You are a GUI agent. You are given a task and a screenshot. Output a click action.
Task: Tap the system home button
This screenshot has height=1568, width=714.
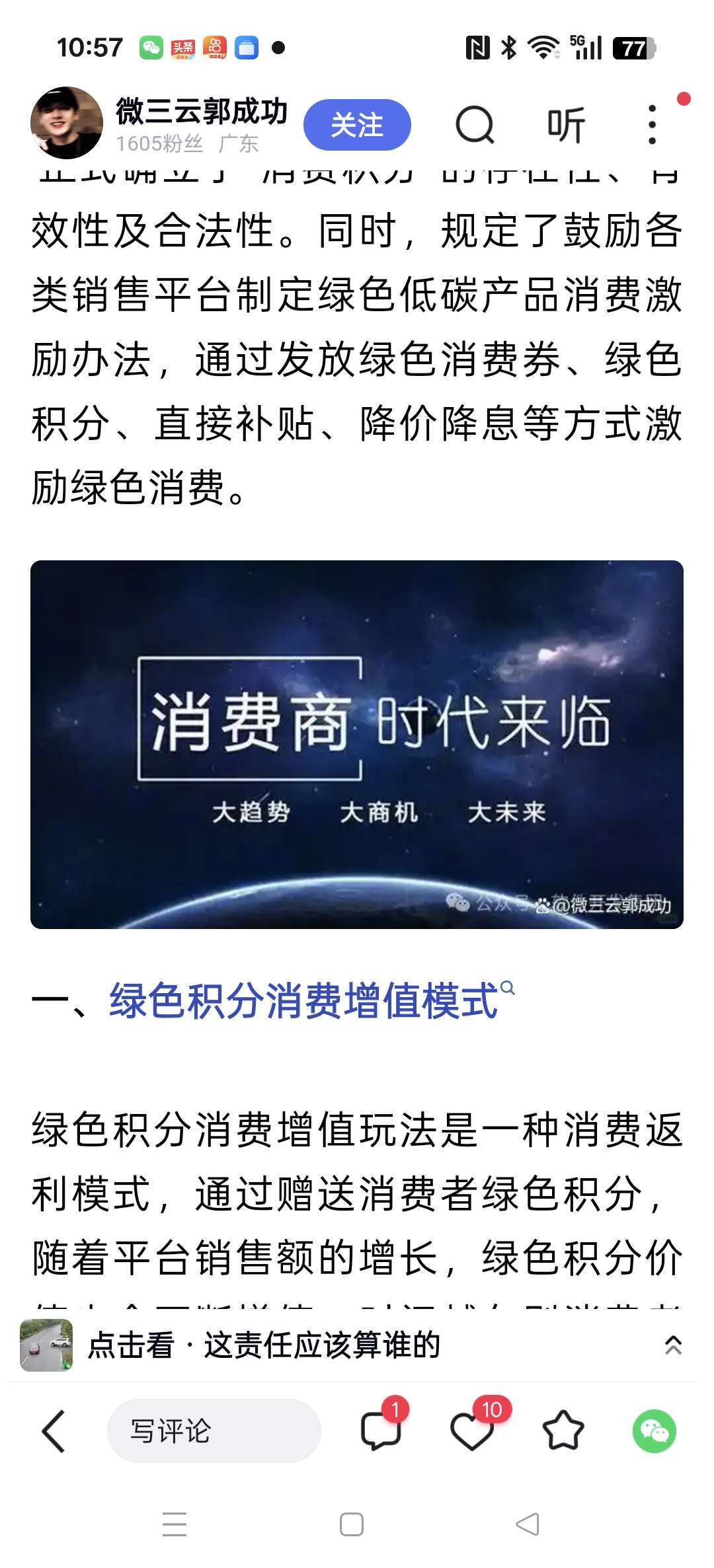click(x=351, y=1525)
